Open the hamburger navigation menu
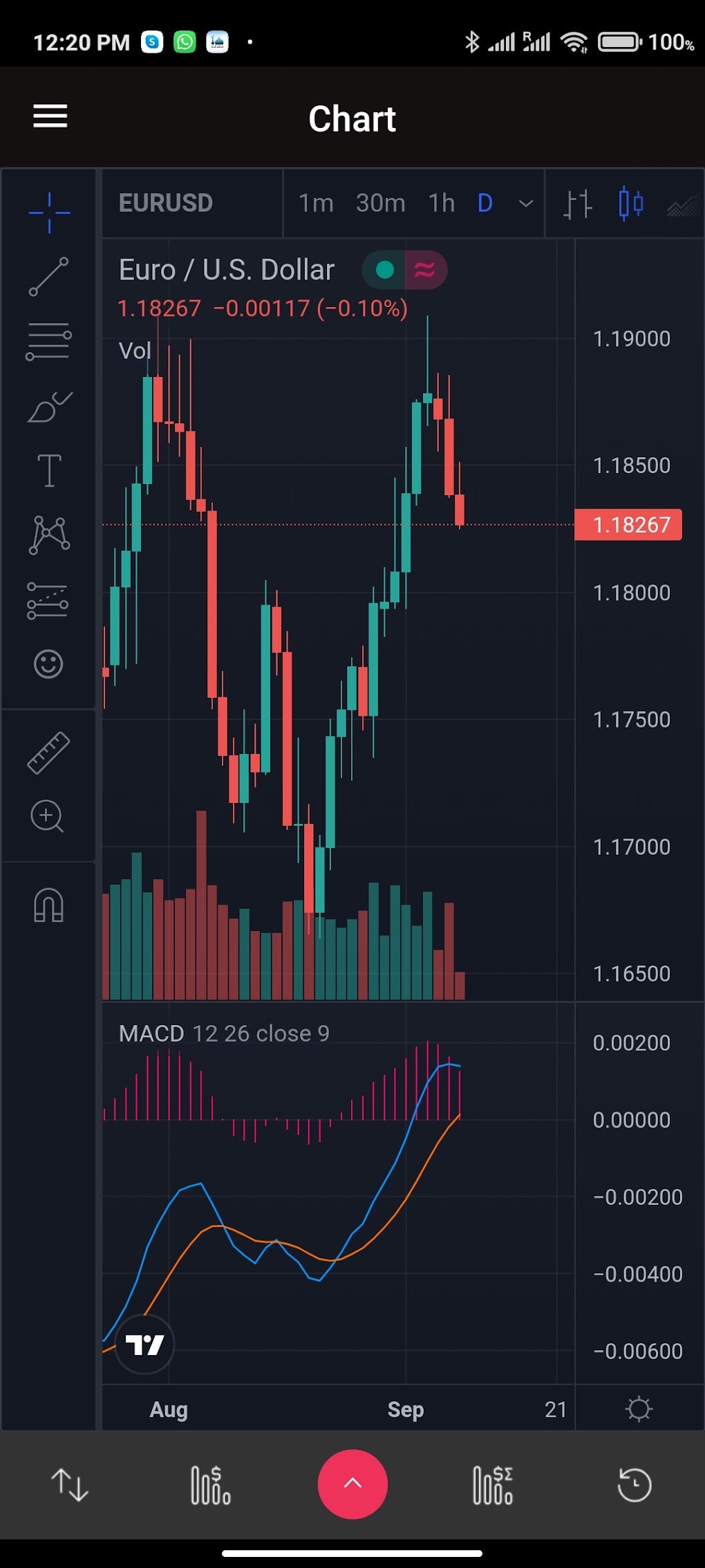 coord(49,116)
